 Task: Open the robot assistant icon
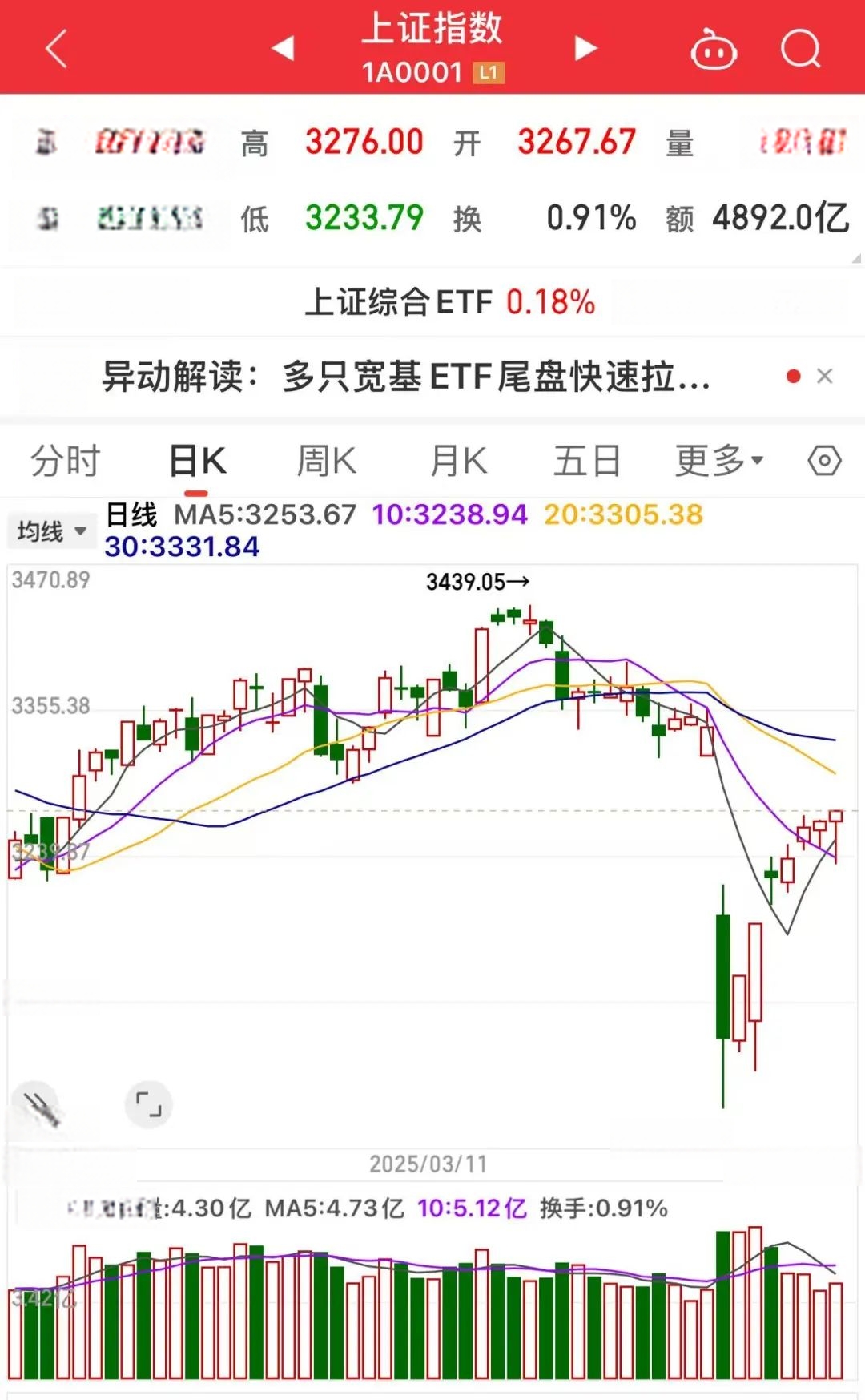714,50
